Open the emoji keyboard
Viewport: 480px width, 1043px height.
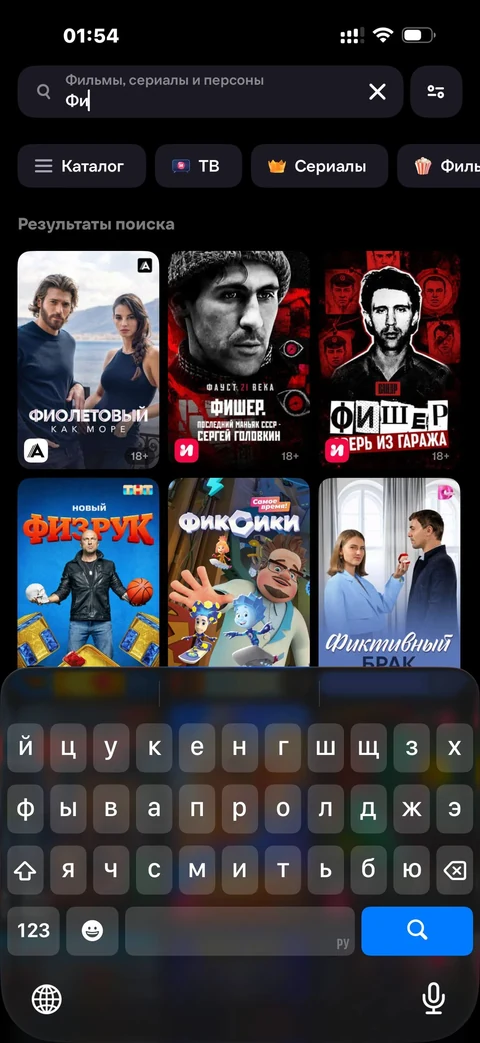[x=92, y=931]
